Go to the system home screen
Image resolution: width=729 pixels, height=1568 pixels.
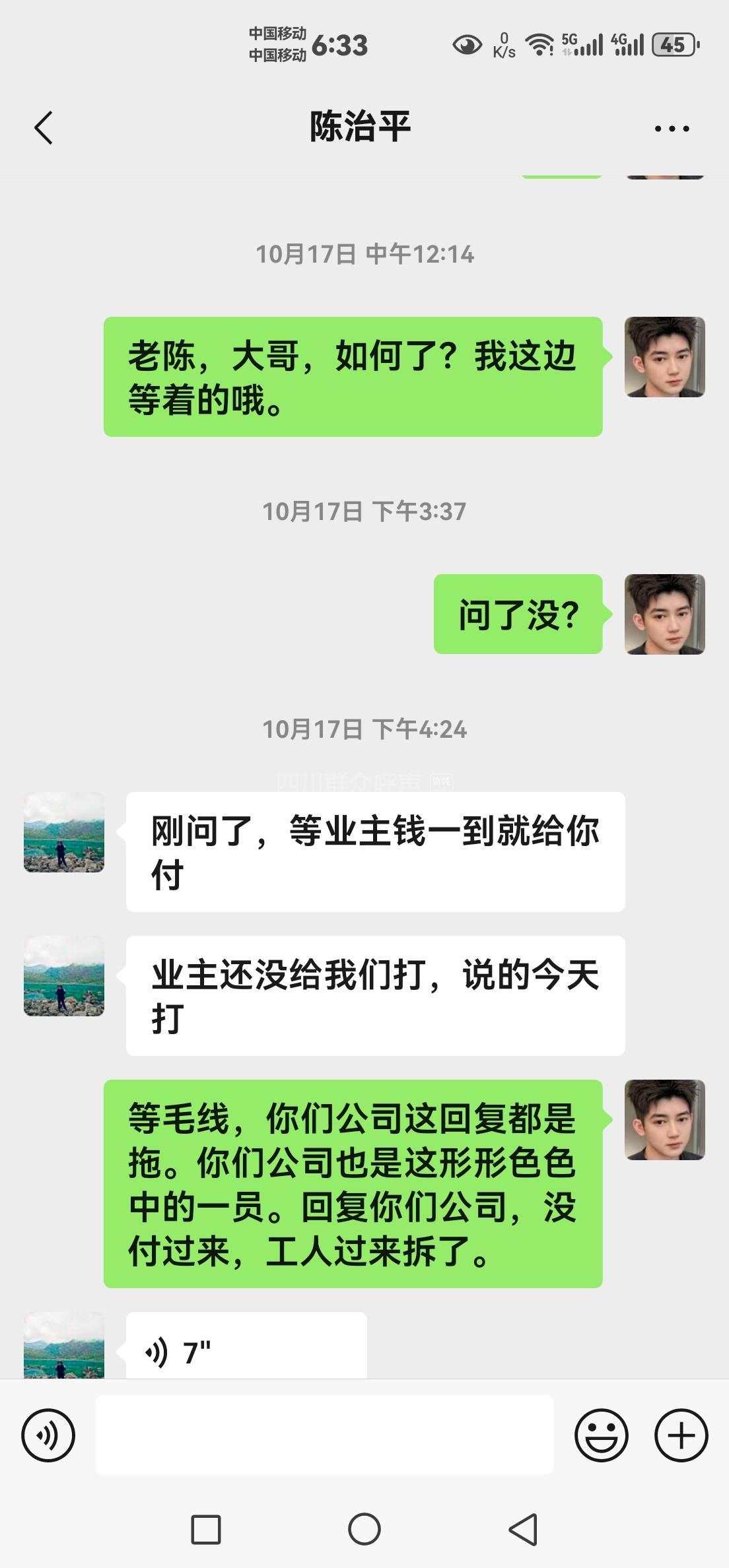click(x=364, y=1530)
